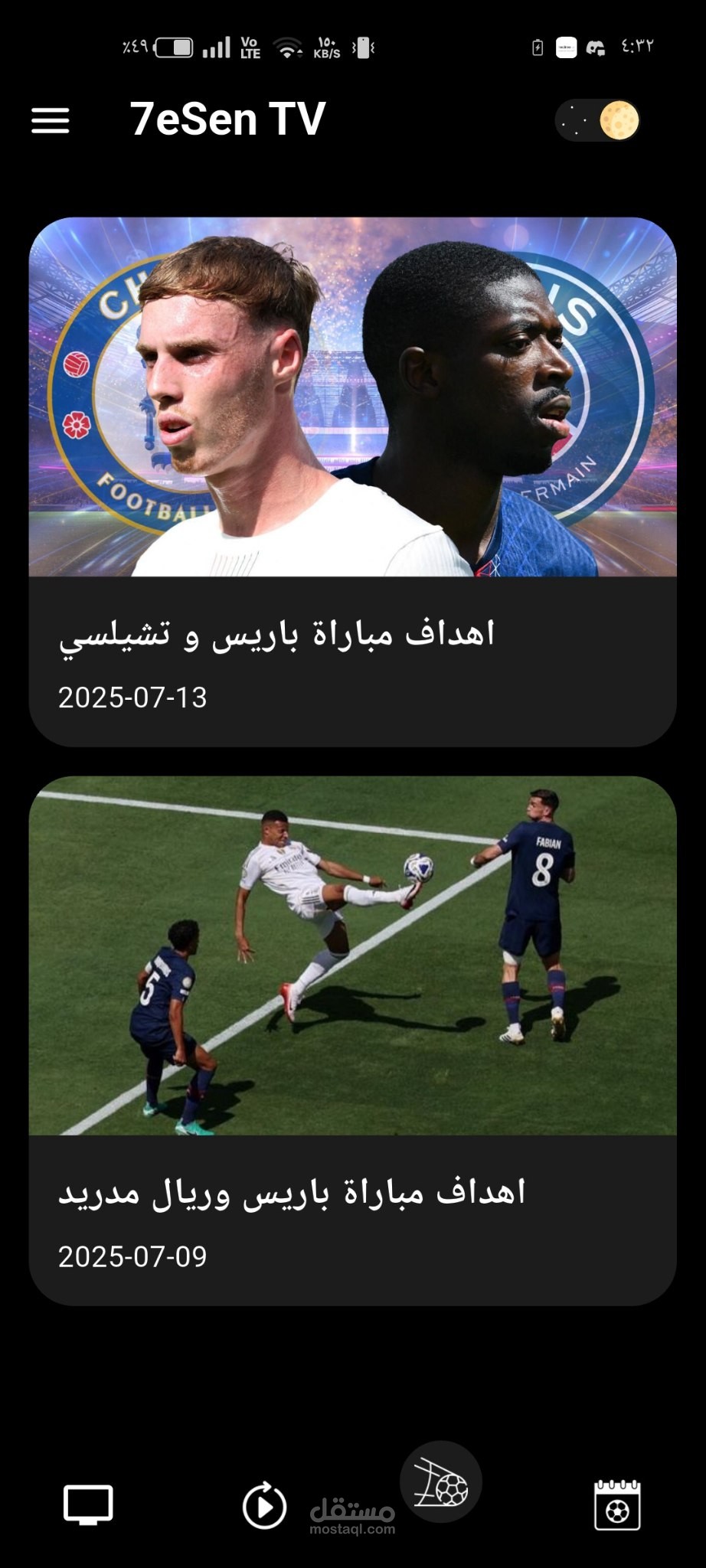
Task: Go to the match schedule calendar tab
Action: point(617,1504)
